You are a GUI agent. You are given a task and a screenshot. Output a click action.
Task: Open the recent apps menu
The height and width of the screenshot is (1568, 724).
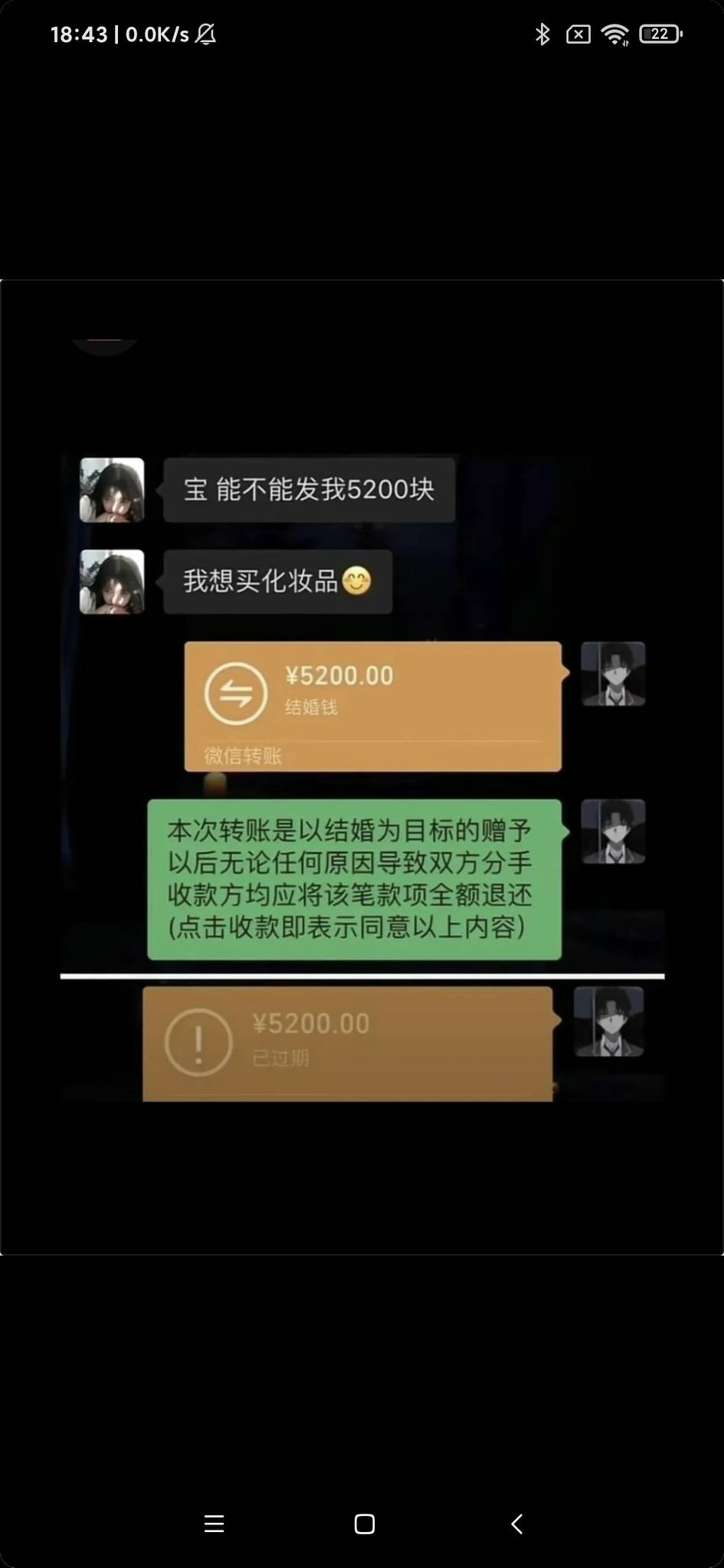215,1524
